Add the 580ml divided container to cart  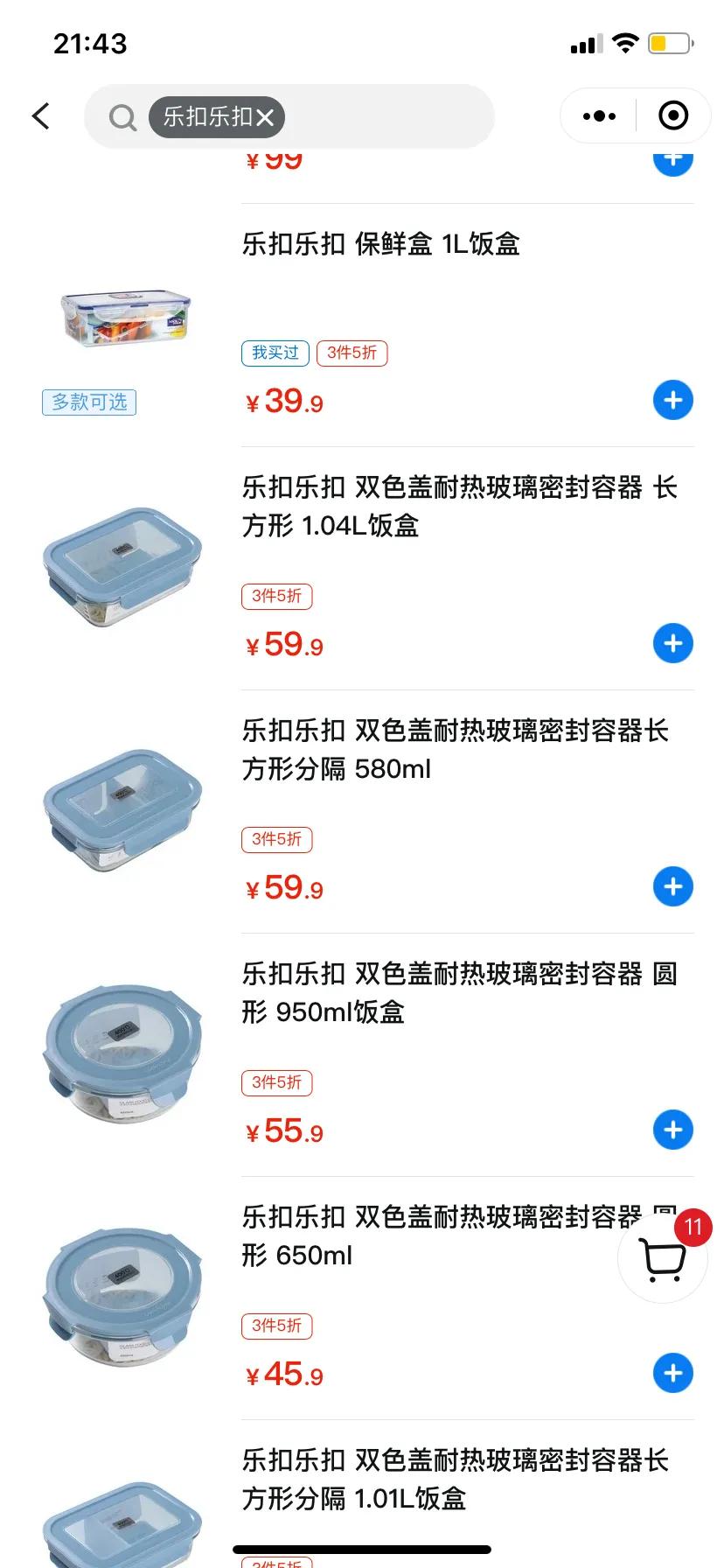click(672, 886)
